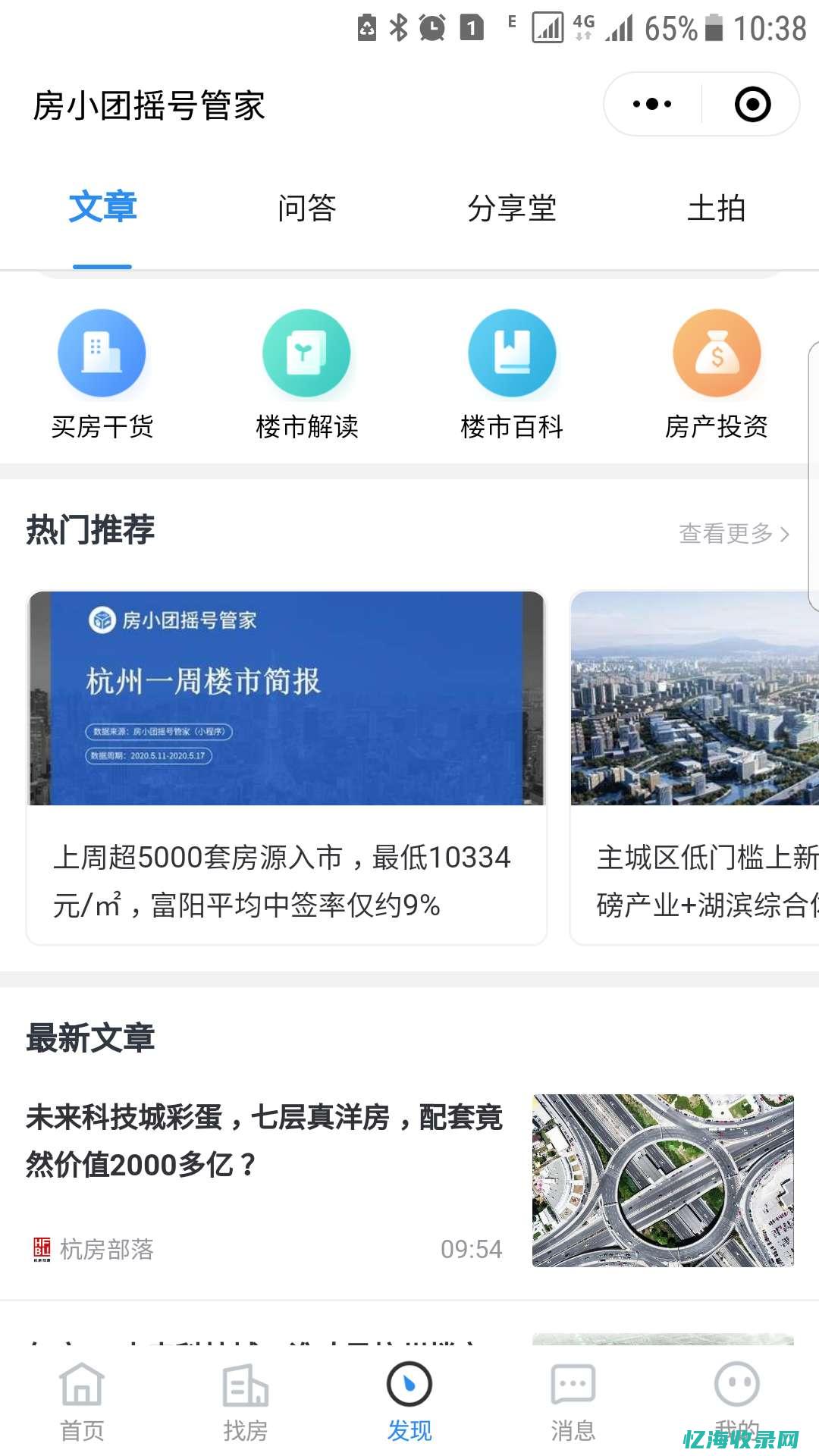Screen dimensions: 819x1456
Task: Expand 查看更多 next to 热门推荐
Action: pos(733,535)
